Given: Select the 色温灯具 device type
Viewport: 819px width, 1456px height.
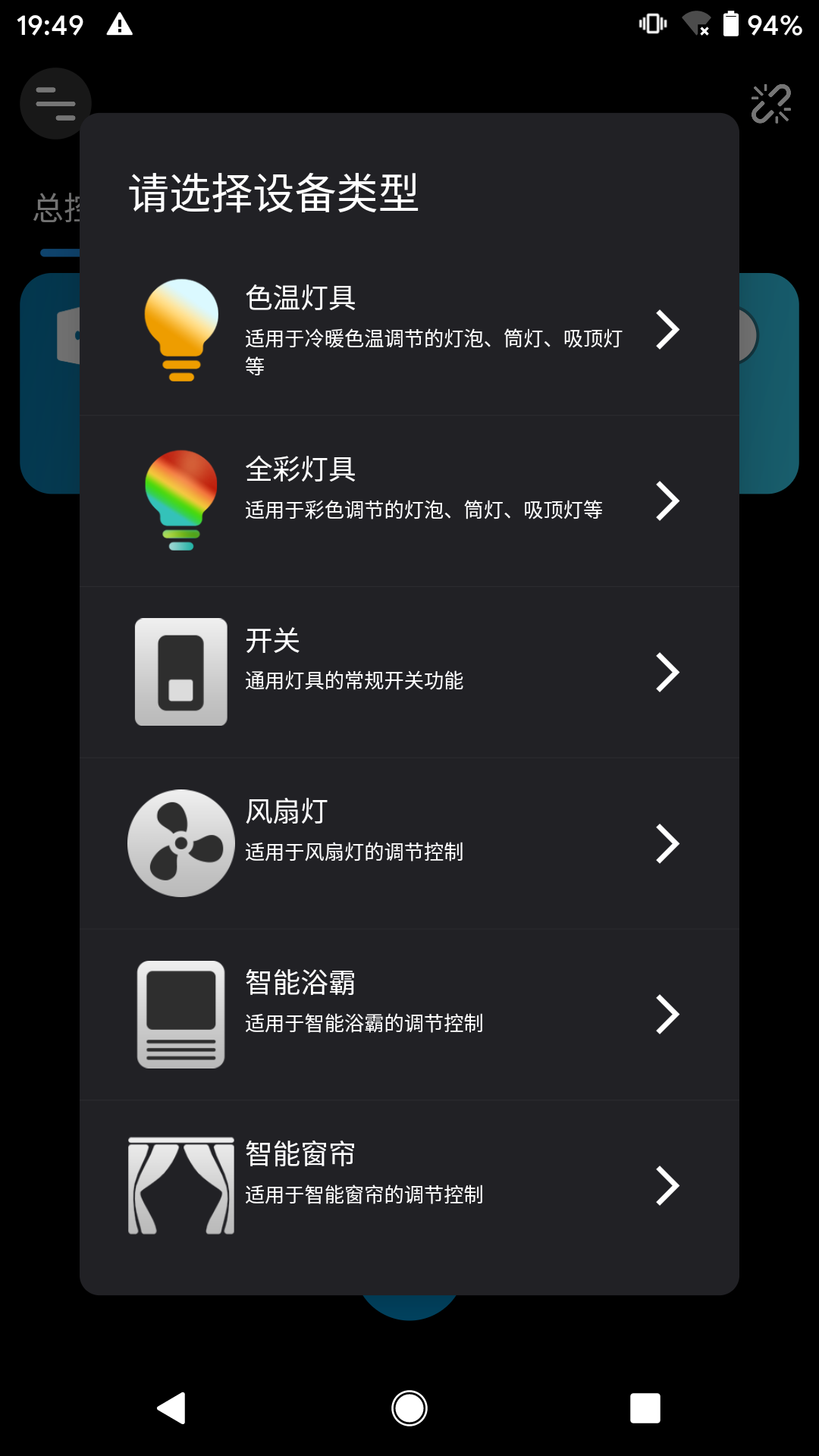Looking at the screenshot, I should pos(409,330).
